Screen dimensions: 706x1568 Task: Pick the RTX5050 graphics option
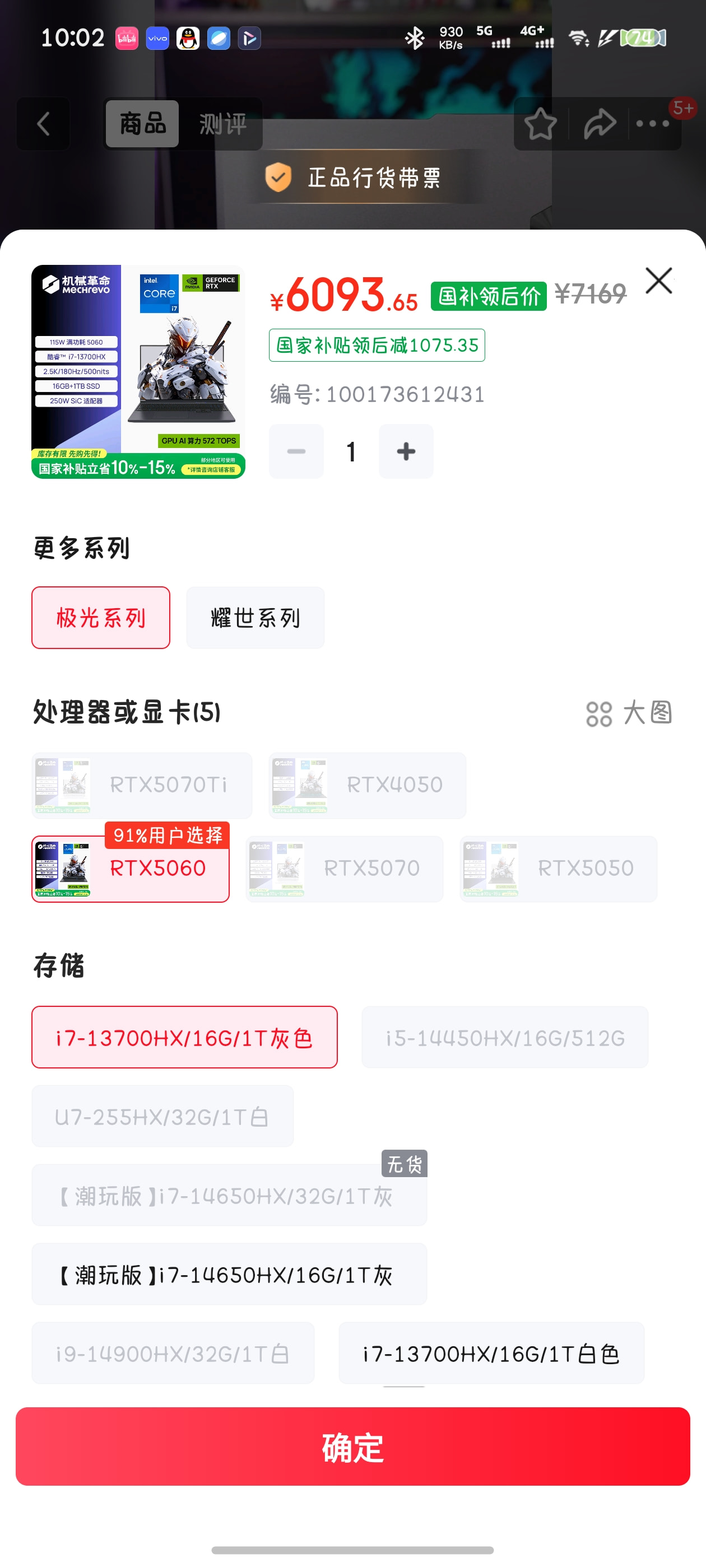558,868
